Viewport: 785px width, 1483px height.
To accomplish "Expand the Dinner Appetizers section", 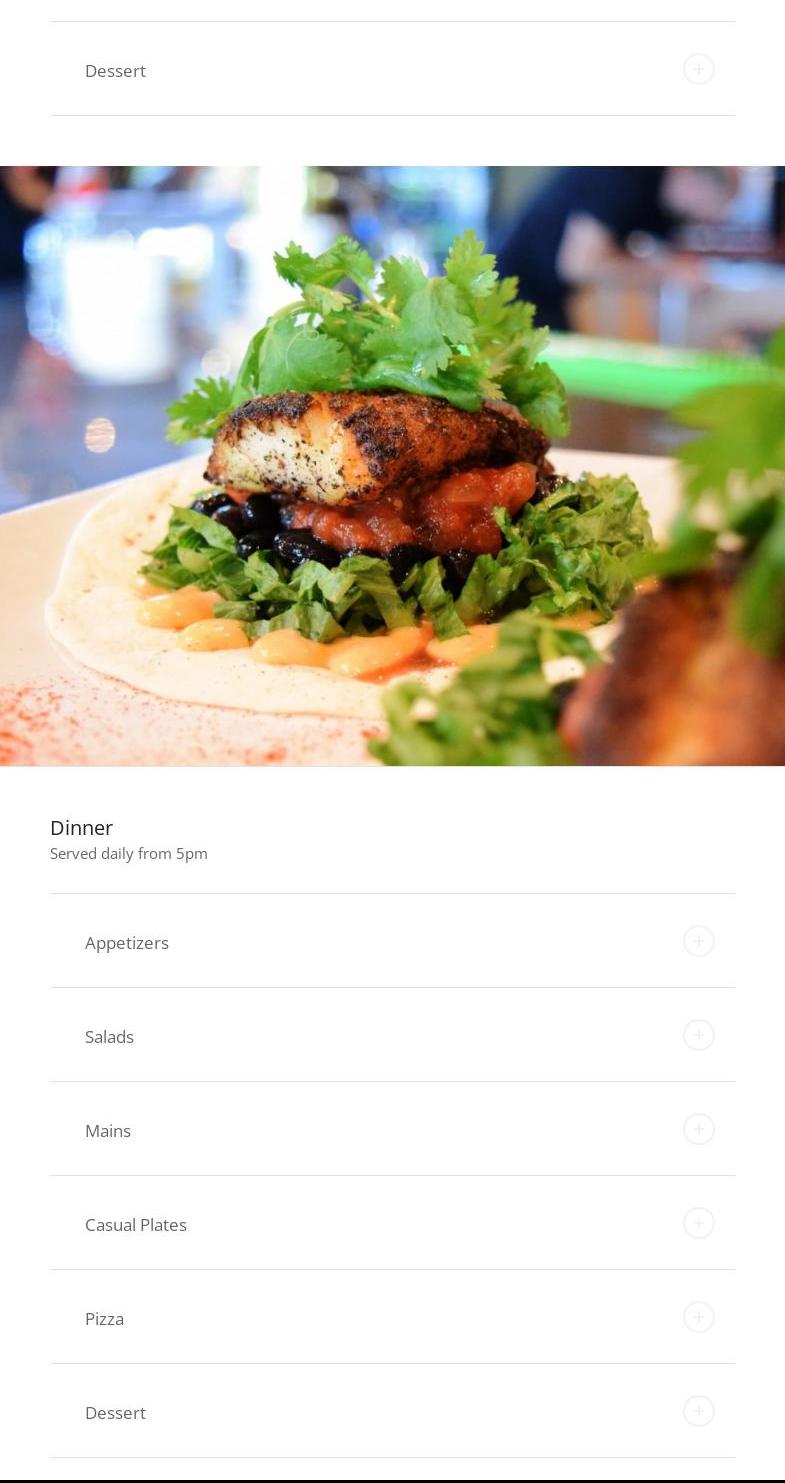I will click(x=392, y=941).
